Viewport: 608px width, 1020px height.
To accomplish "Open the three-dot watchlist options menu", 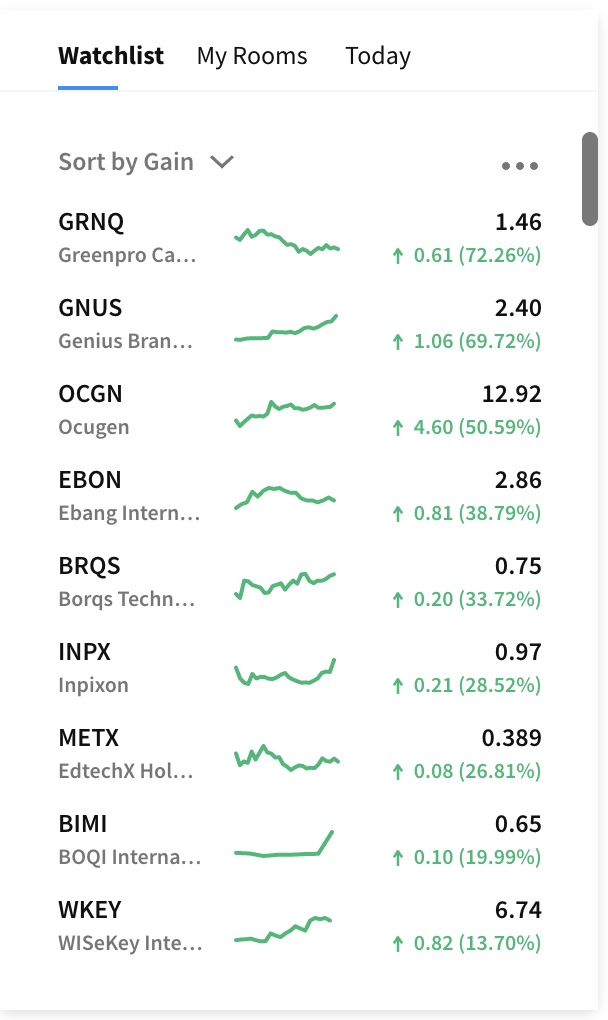I will (x=520, y=166).
